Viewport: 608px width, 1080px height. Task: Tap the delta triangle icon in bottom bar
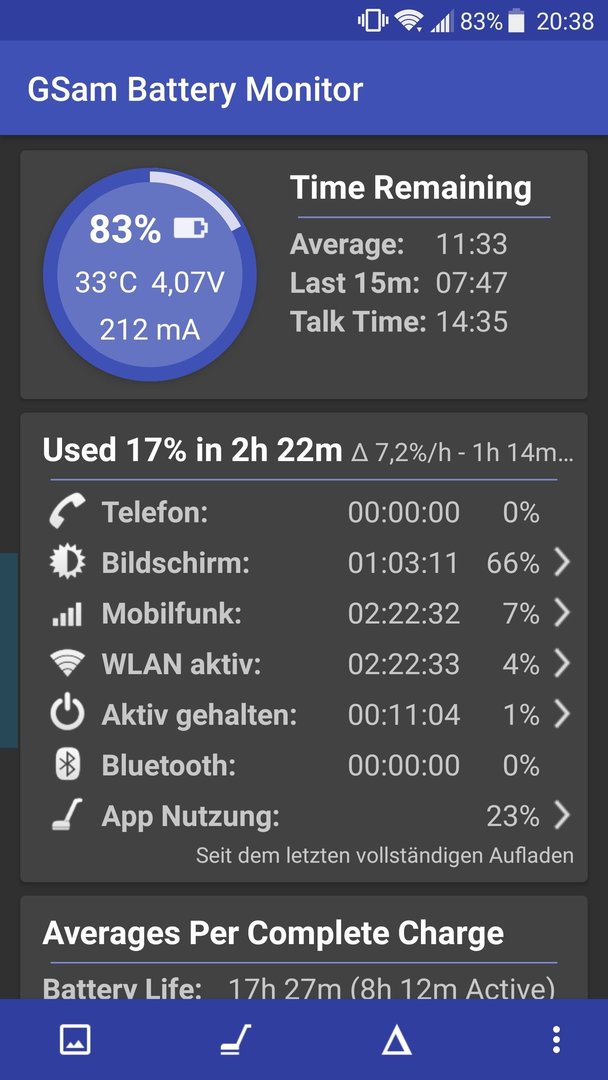click(397, 1039)
